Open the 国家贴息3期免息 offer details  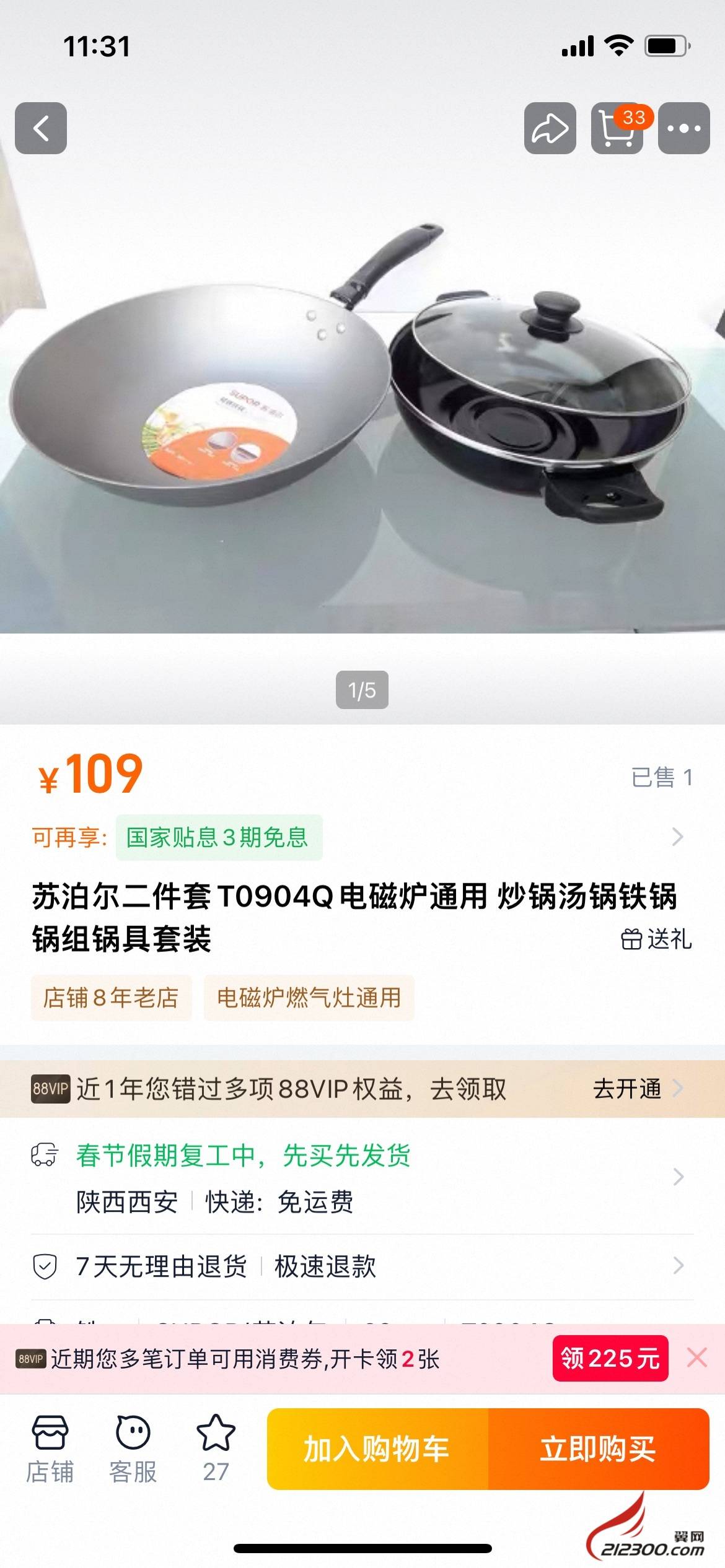219,837
